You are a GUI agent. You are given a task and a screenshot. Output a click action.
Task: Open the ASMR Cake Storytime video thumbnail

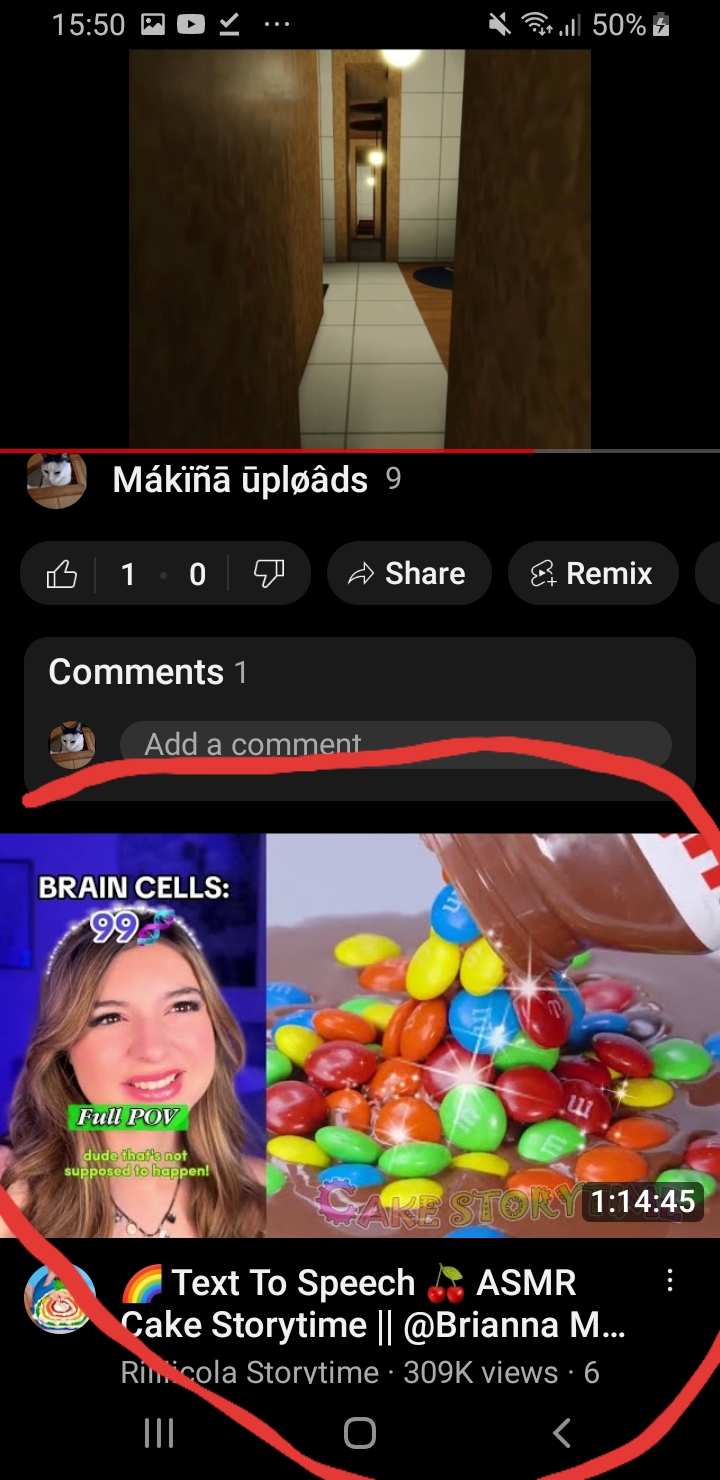coord(360,1035)
